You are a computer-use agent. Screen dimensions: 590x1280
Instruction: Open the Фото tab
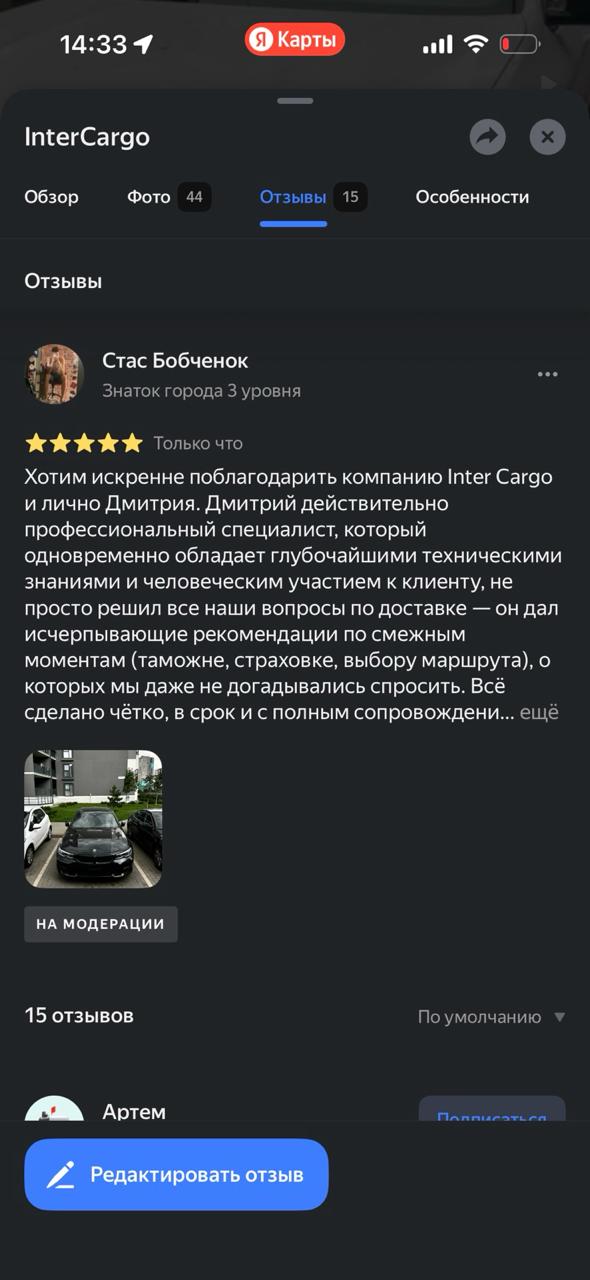(169, 197)
